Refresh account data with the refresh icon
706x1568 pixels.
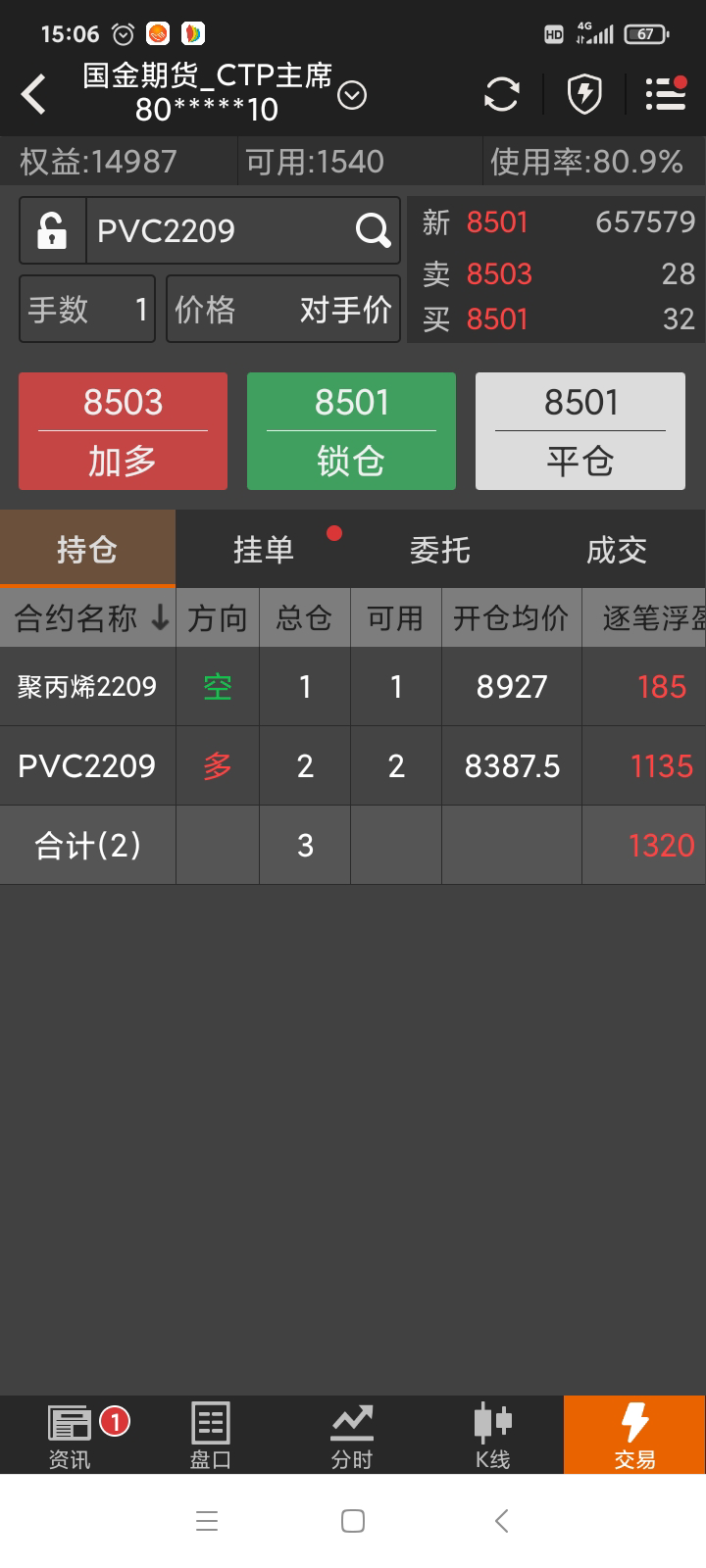click(x=501, y=95)
